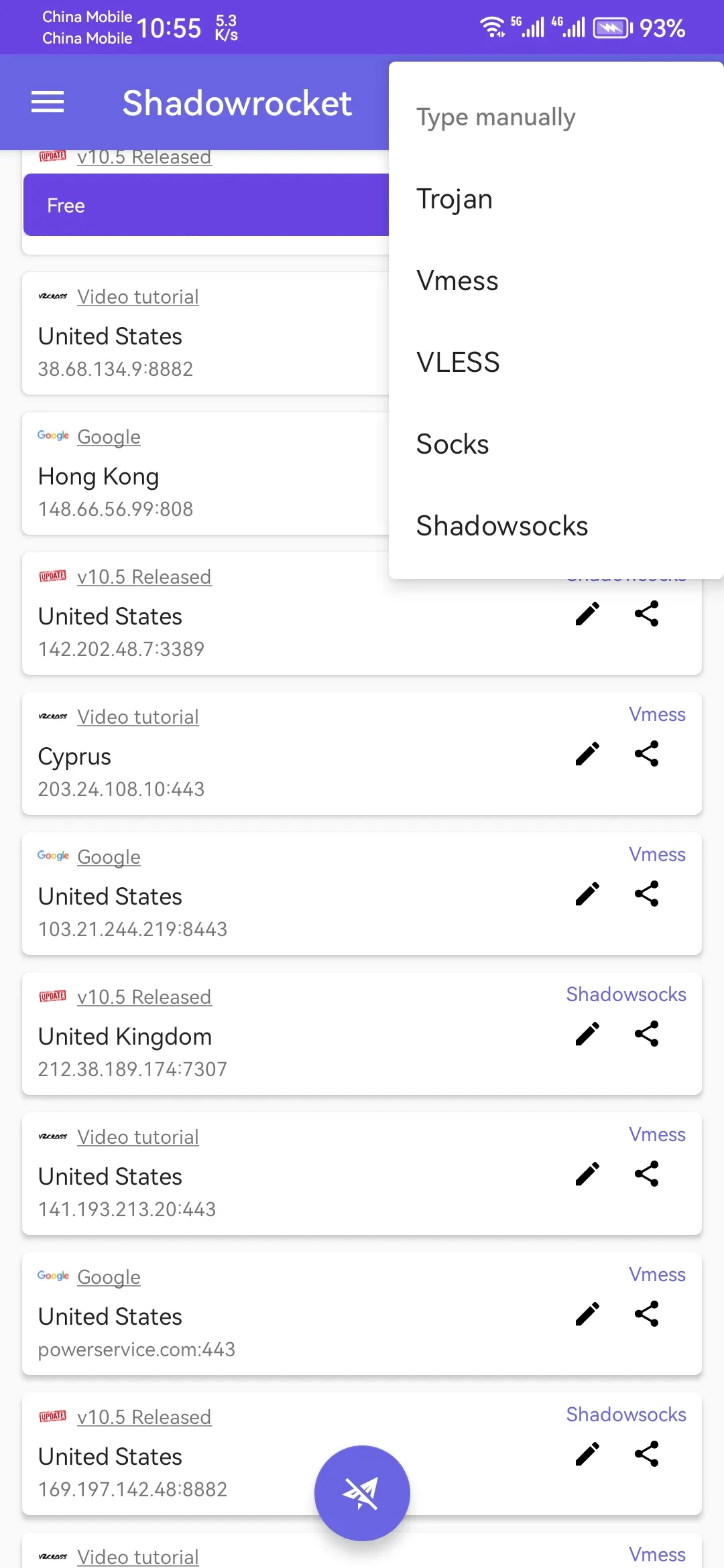Choose Socks protocol option
724x1568 pixels.
(x=452, y=444)
